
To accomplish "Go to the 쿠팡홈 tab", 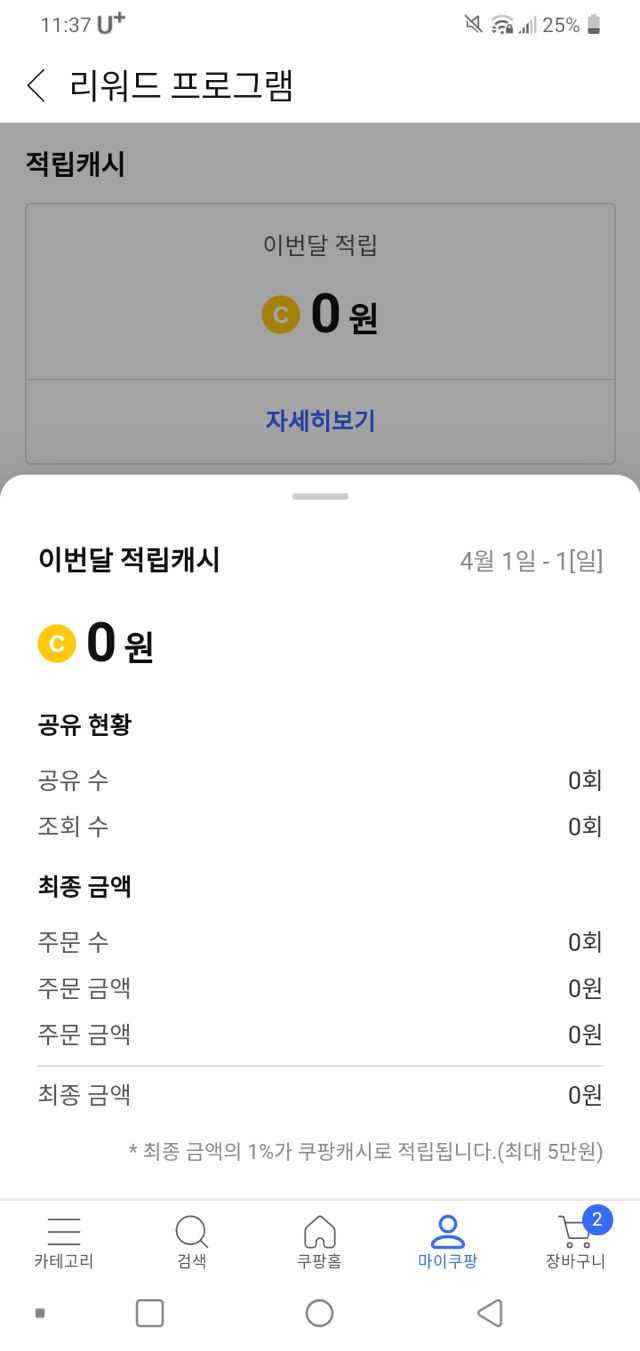I will click(x=319, y=1242).
